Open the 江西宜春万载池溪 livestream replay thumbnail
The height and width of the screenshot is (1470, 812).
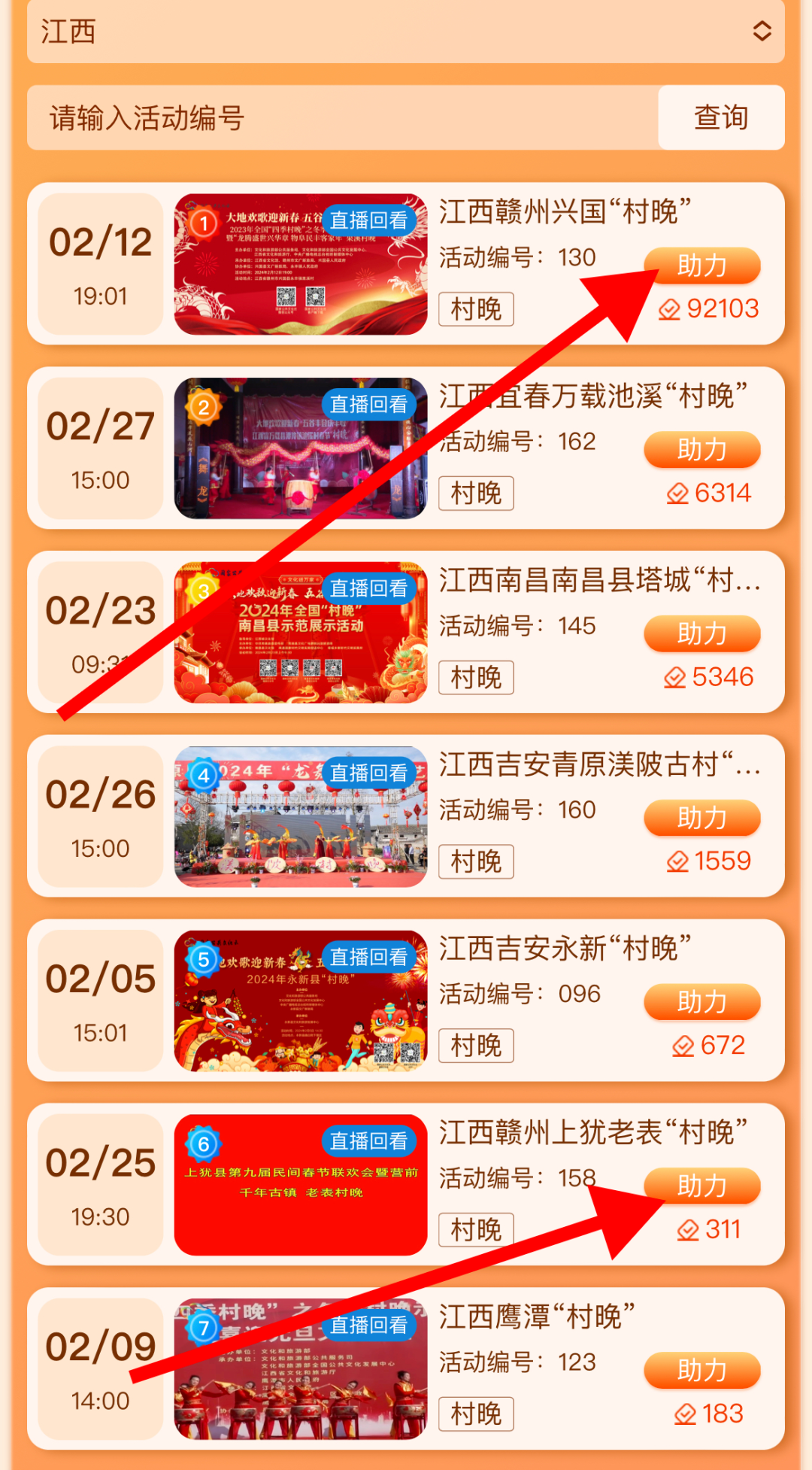(x=301, y=449)
